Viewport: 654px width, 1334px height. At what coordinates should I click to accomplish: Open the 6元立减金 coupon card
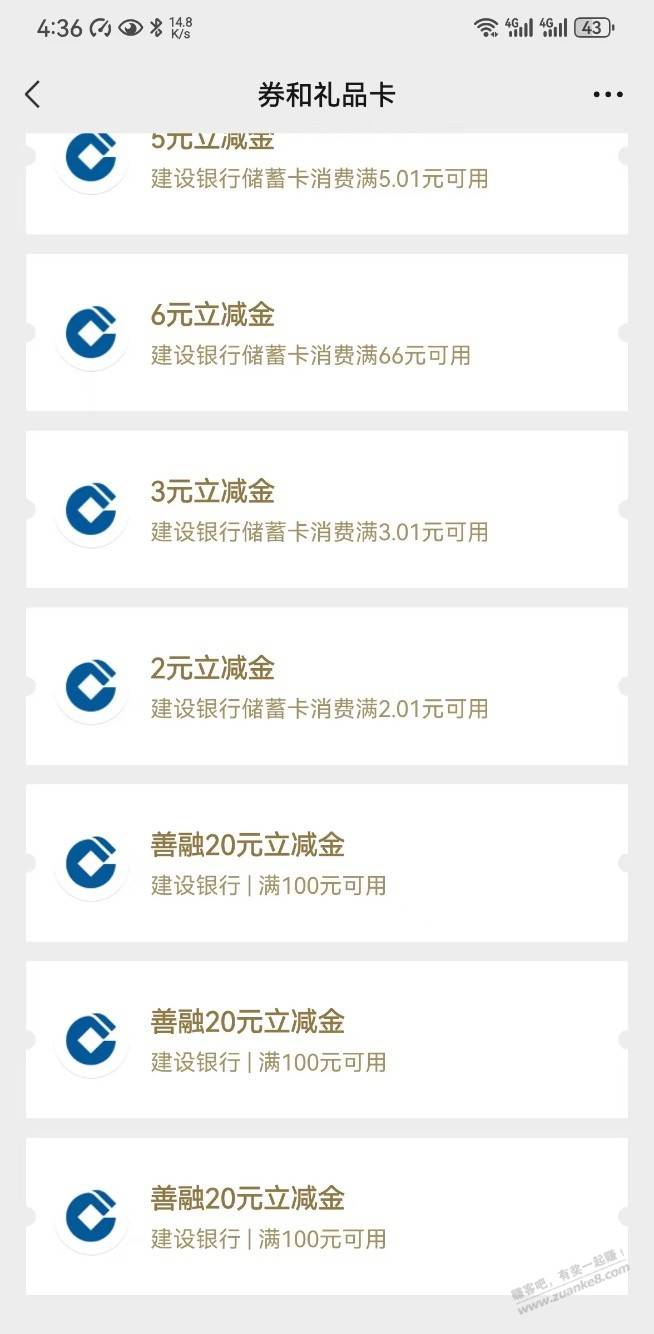[x=327, y=332]
